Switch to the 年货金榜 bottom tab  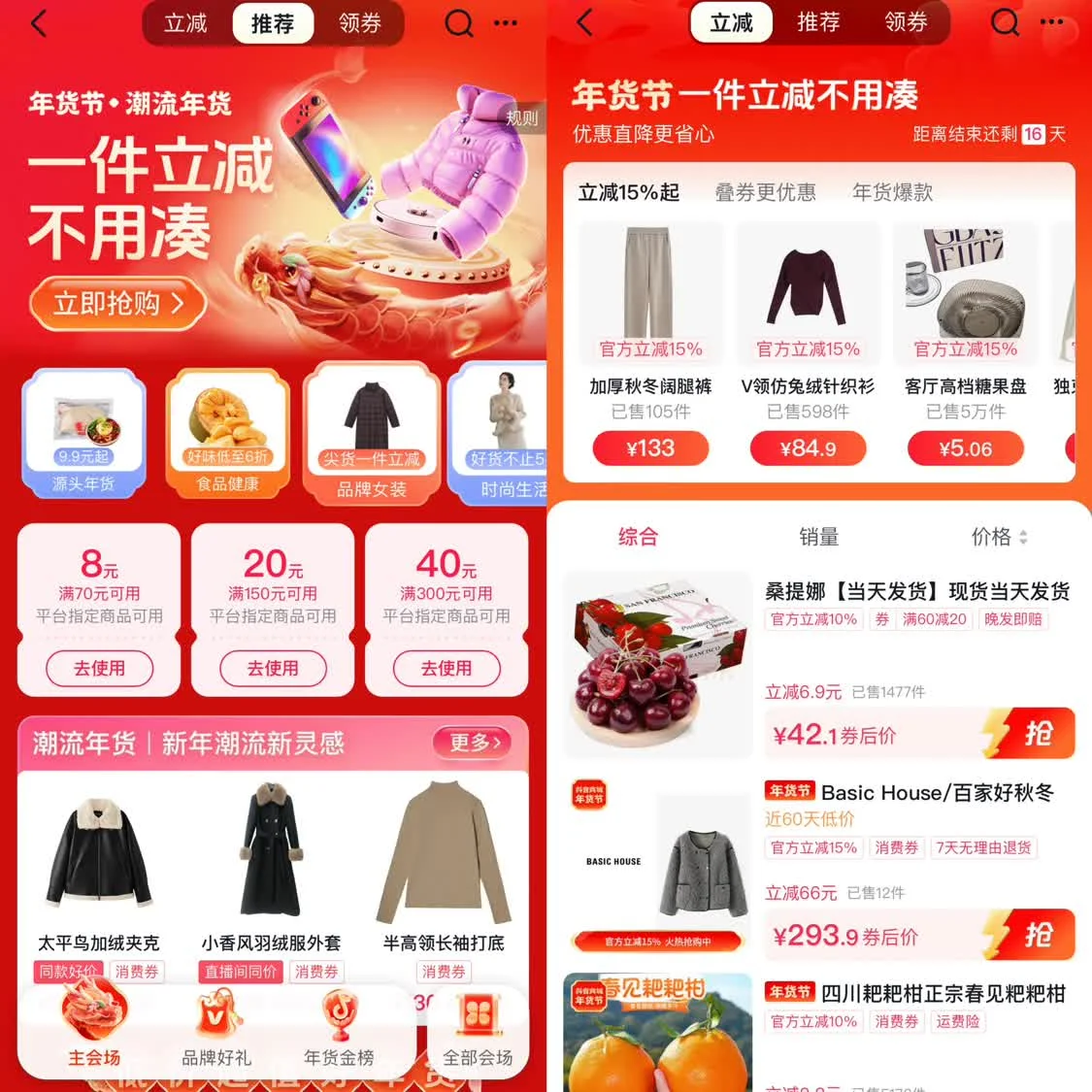pyautogui.click(x=339, y=1033)
